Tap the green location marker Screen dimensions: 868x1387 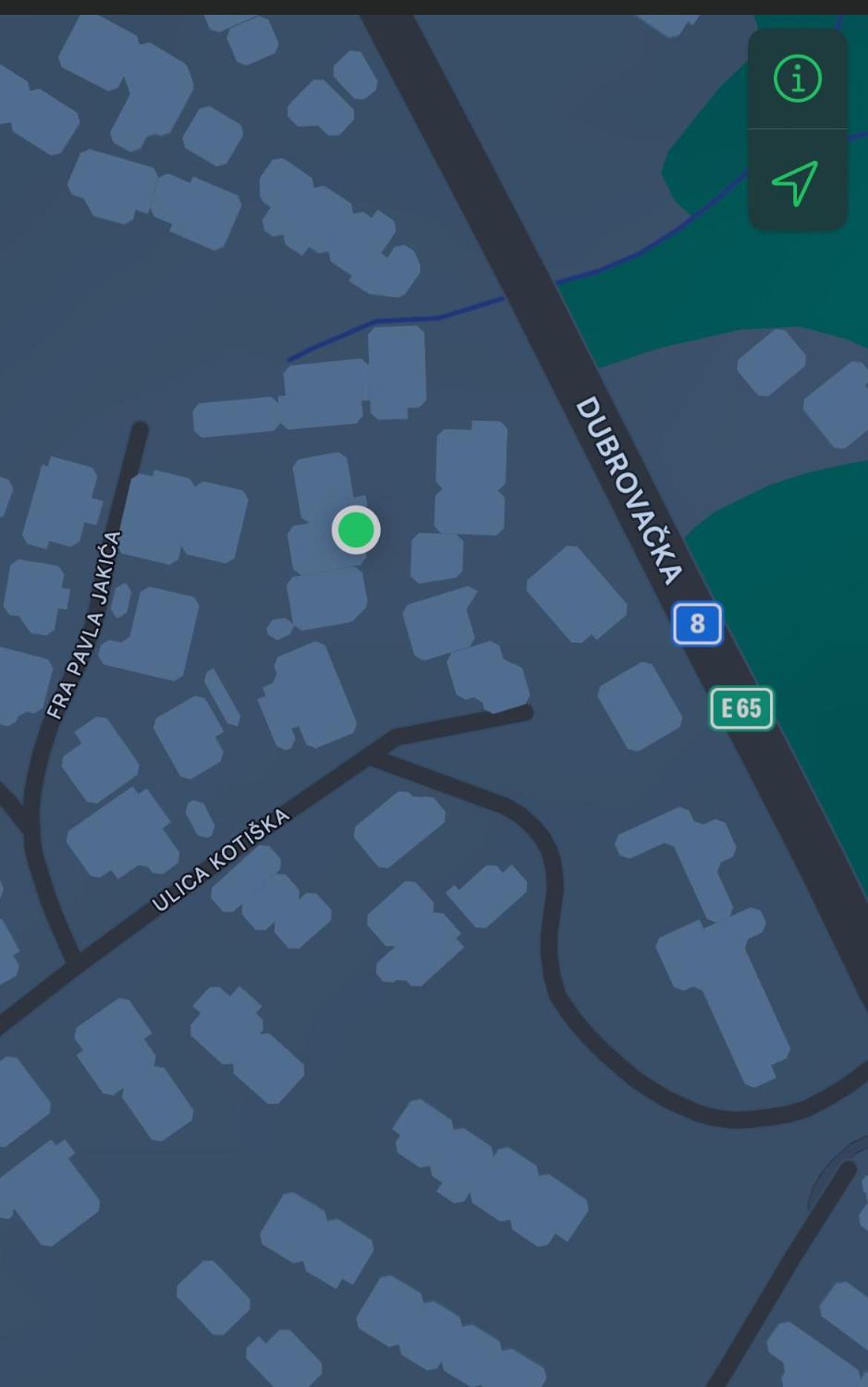356,531
